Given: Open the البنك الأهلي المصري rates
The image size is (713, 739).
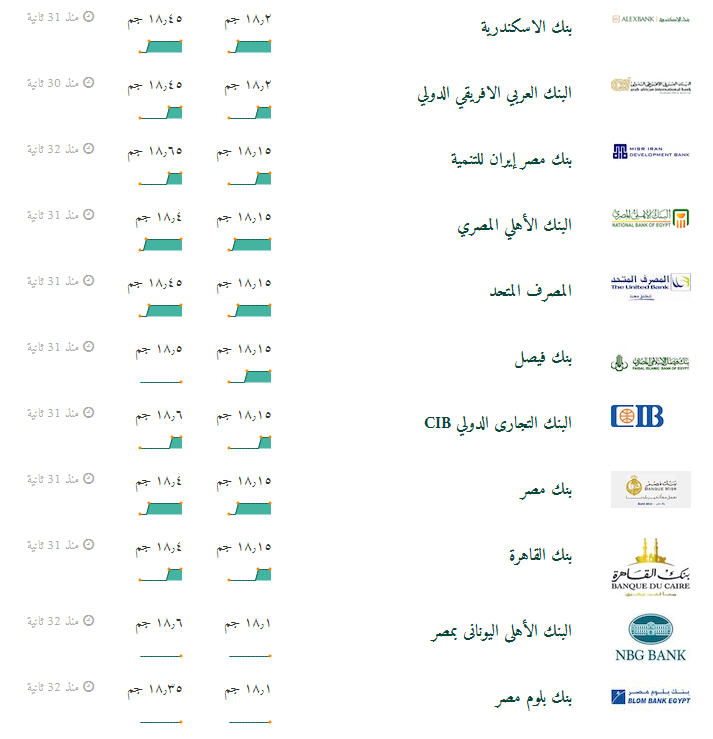Looking at the screenshot, I should (x=516, y=226).
